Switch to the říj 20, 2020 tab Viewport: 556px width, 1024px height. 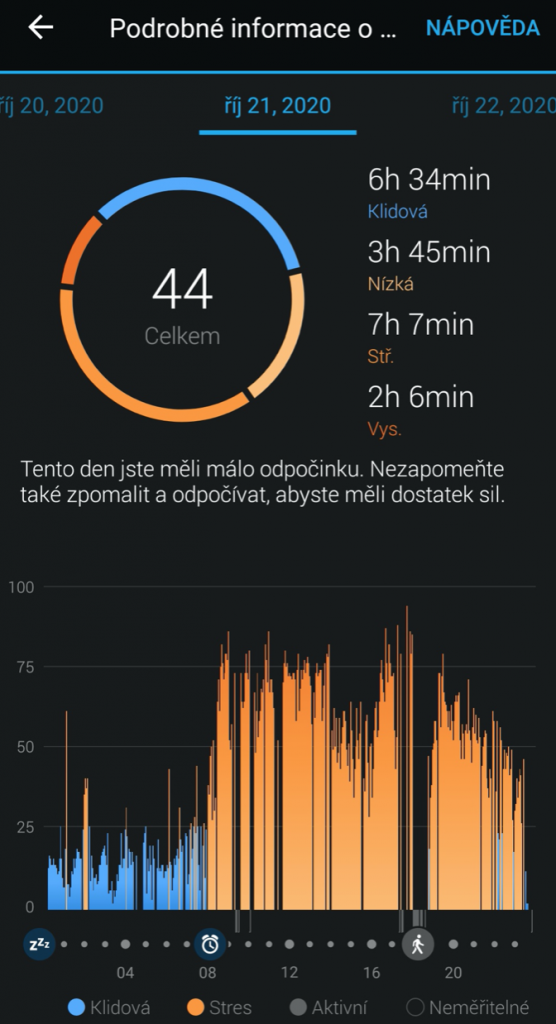click(52, 106)
